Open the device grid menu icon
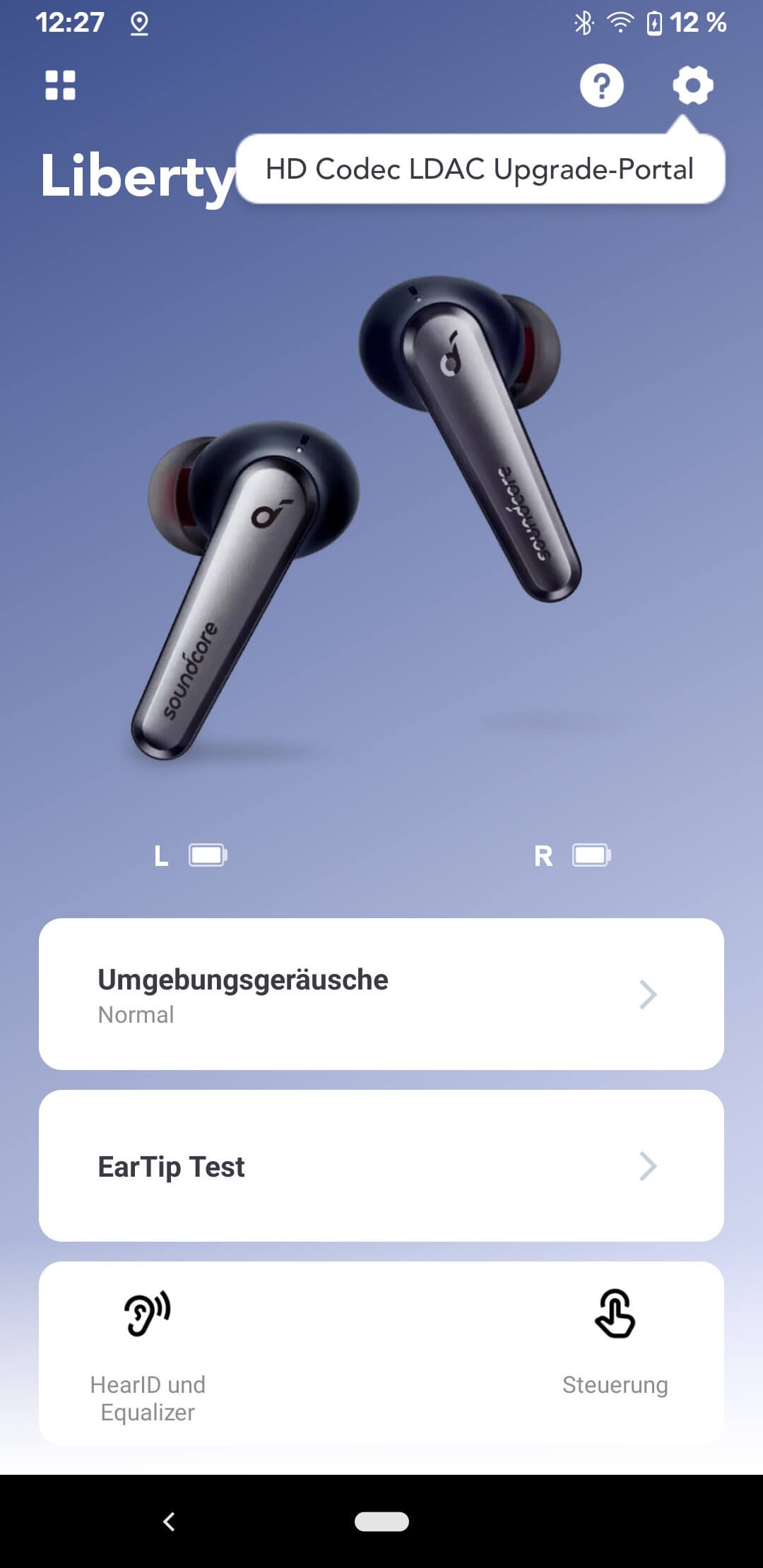Viewport: 763px width, 1568px height. [x=60, y=85]
